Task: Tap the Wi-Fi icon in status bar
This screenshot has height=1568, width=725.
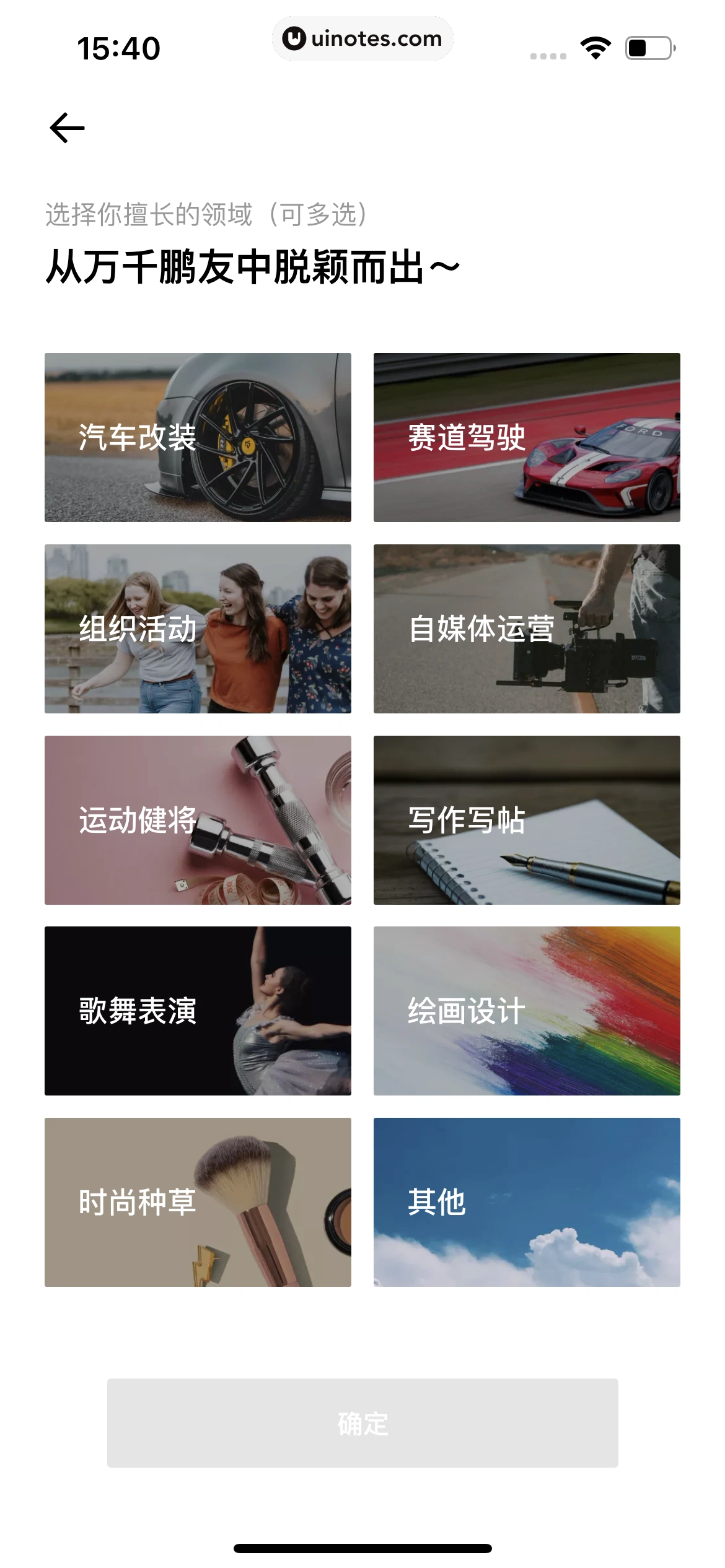Action: [x=595, y=46]
